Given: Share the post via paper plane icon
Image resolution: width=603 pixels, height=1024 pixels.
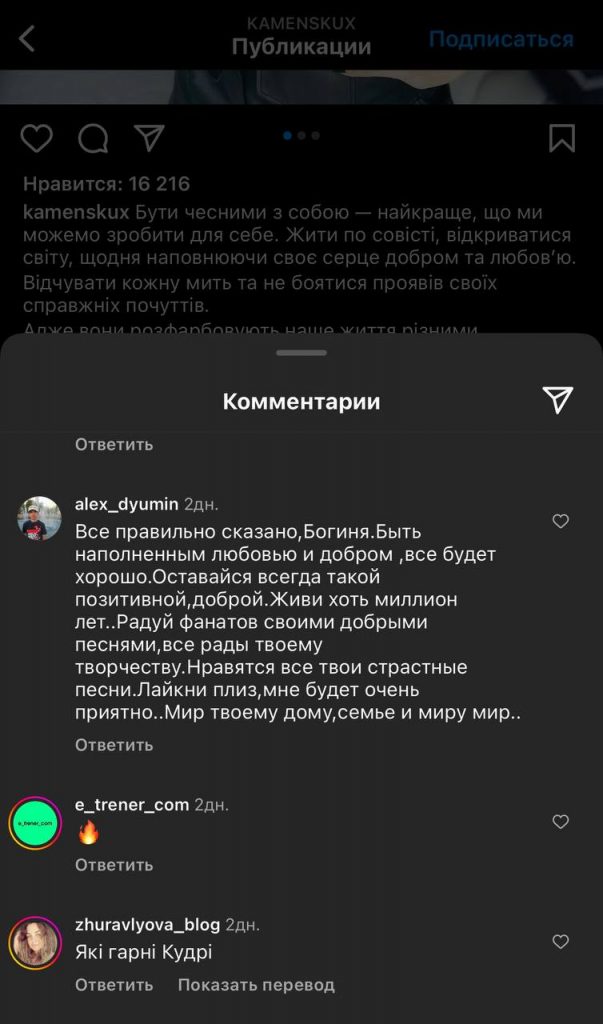Looking at the screenshot, I should tap(148, 138).
